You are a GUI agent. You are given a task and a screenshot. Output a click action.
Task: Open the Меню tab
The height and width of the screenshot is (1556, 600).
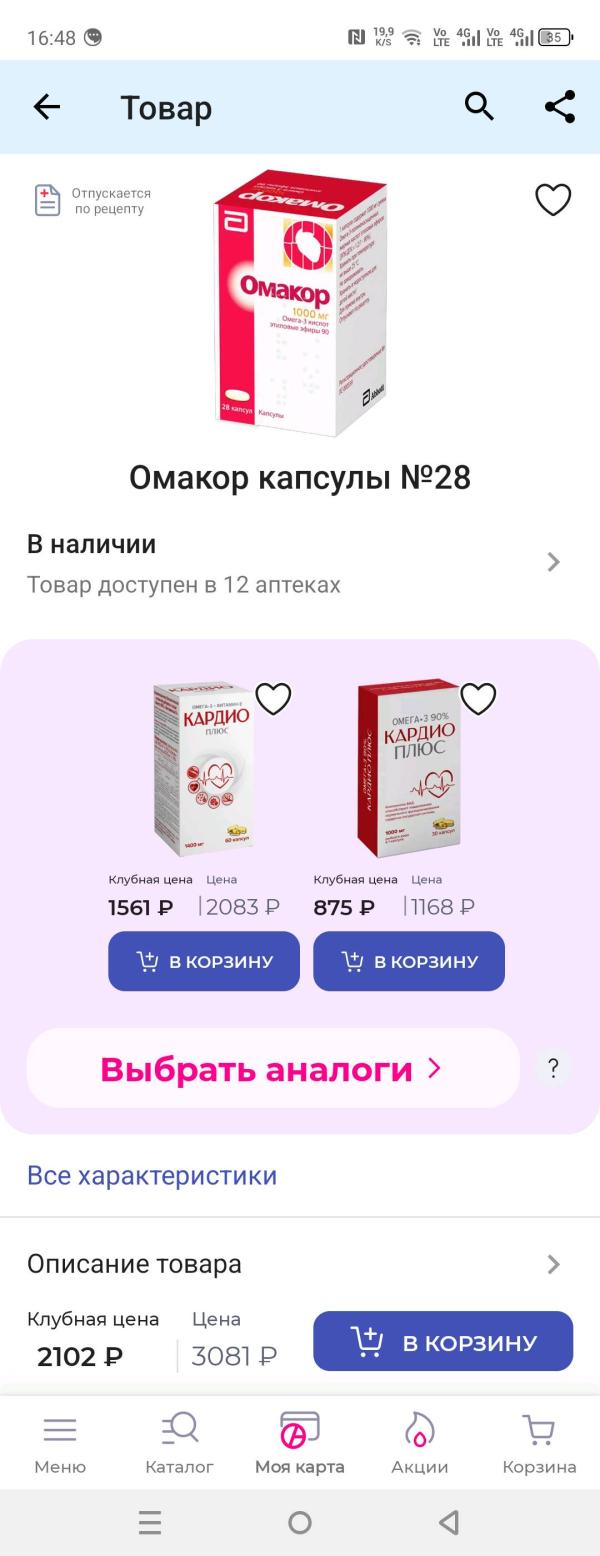tap(60, 1443)
